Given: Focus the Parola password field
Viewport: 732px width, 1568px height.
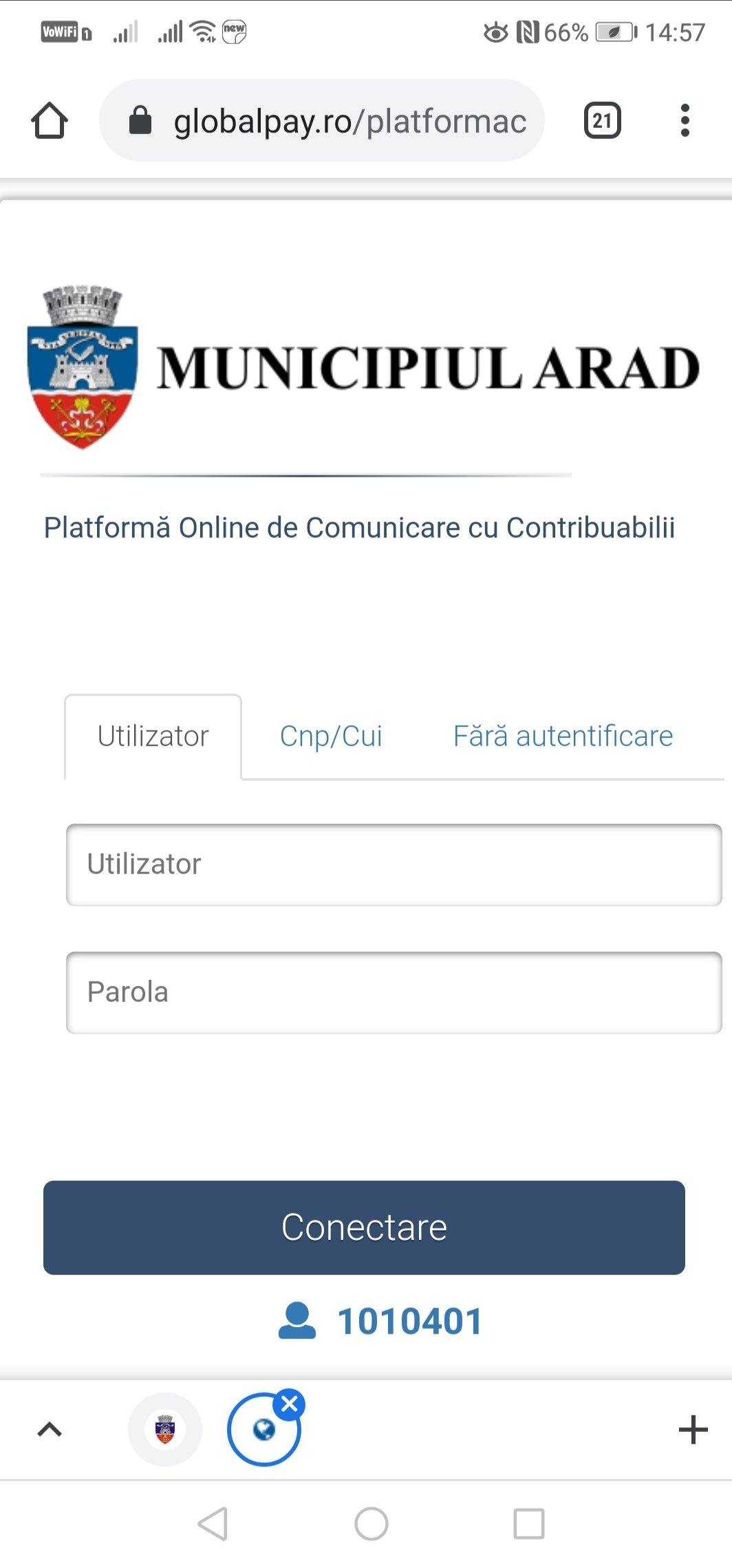Looking at the screenshot, I should pos(394,992).
